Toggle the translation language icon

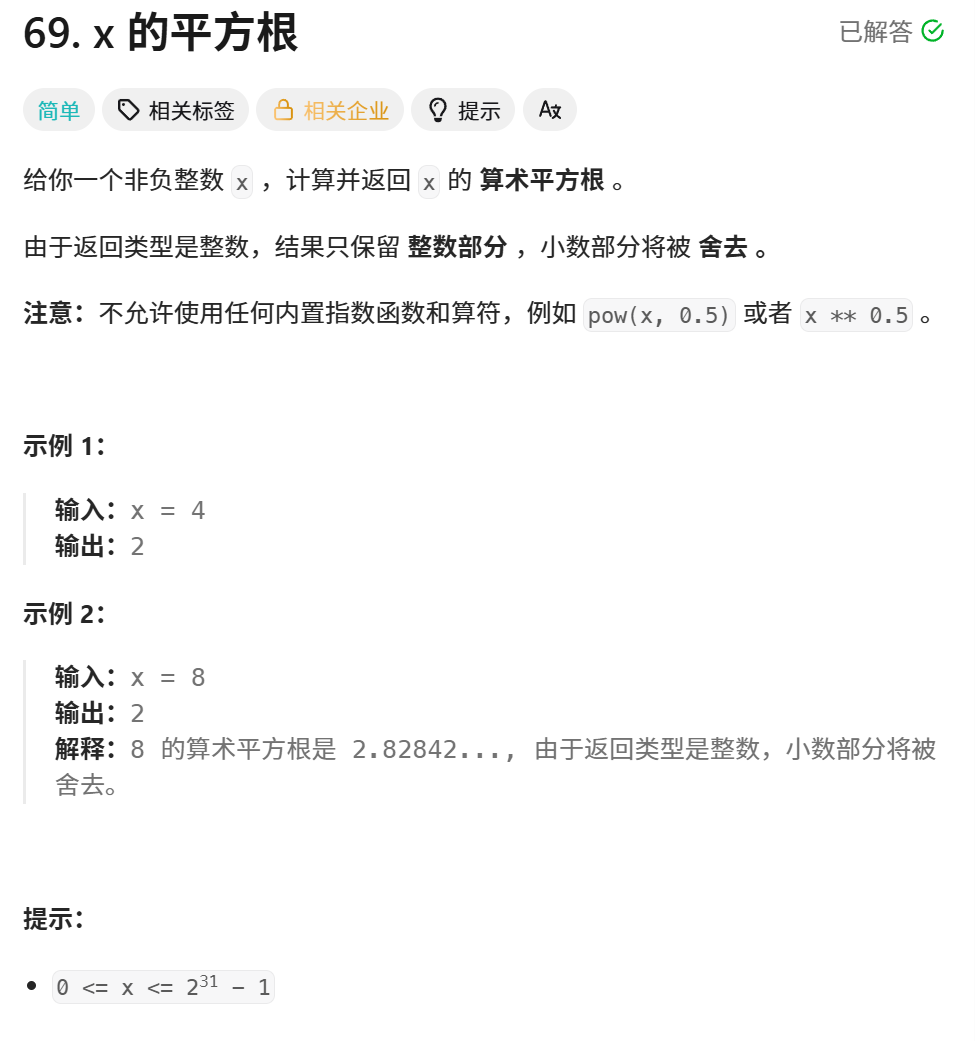pyautogui.click(x=550, y=110)
